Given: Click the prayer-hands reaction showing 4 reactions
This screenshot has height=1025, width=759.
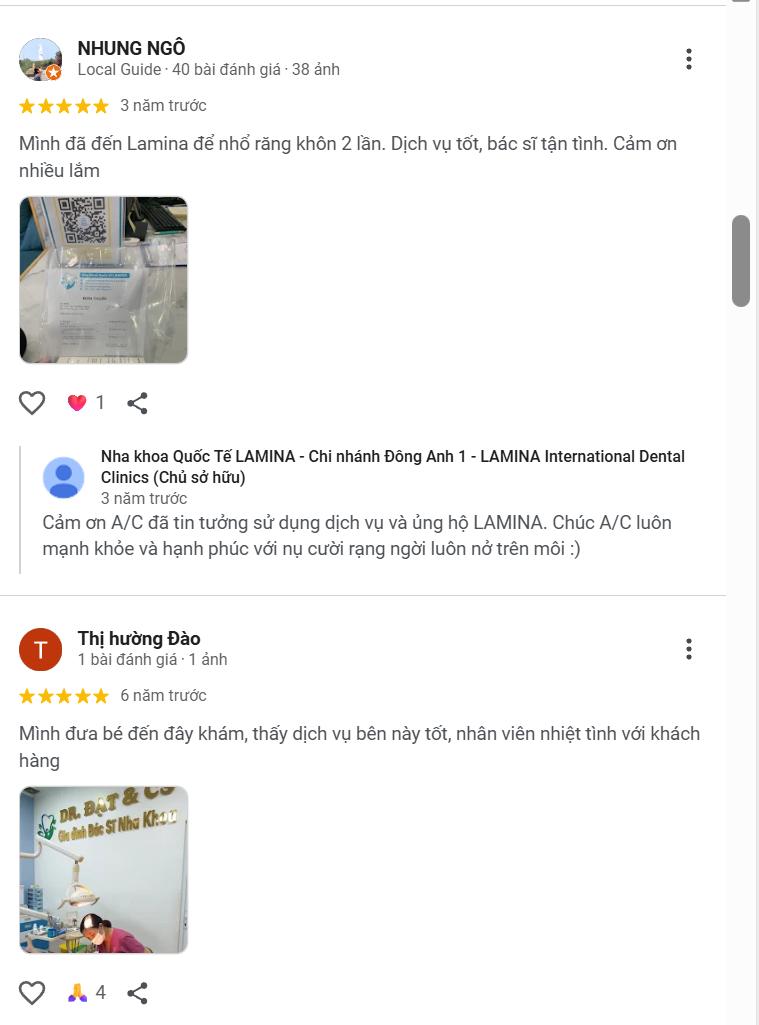Looking at the screenshot, I should [80, 992].
